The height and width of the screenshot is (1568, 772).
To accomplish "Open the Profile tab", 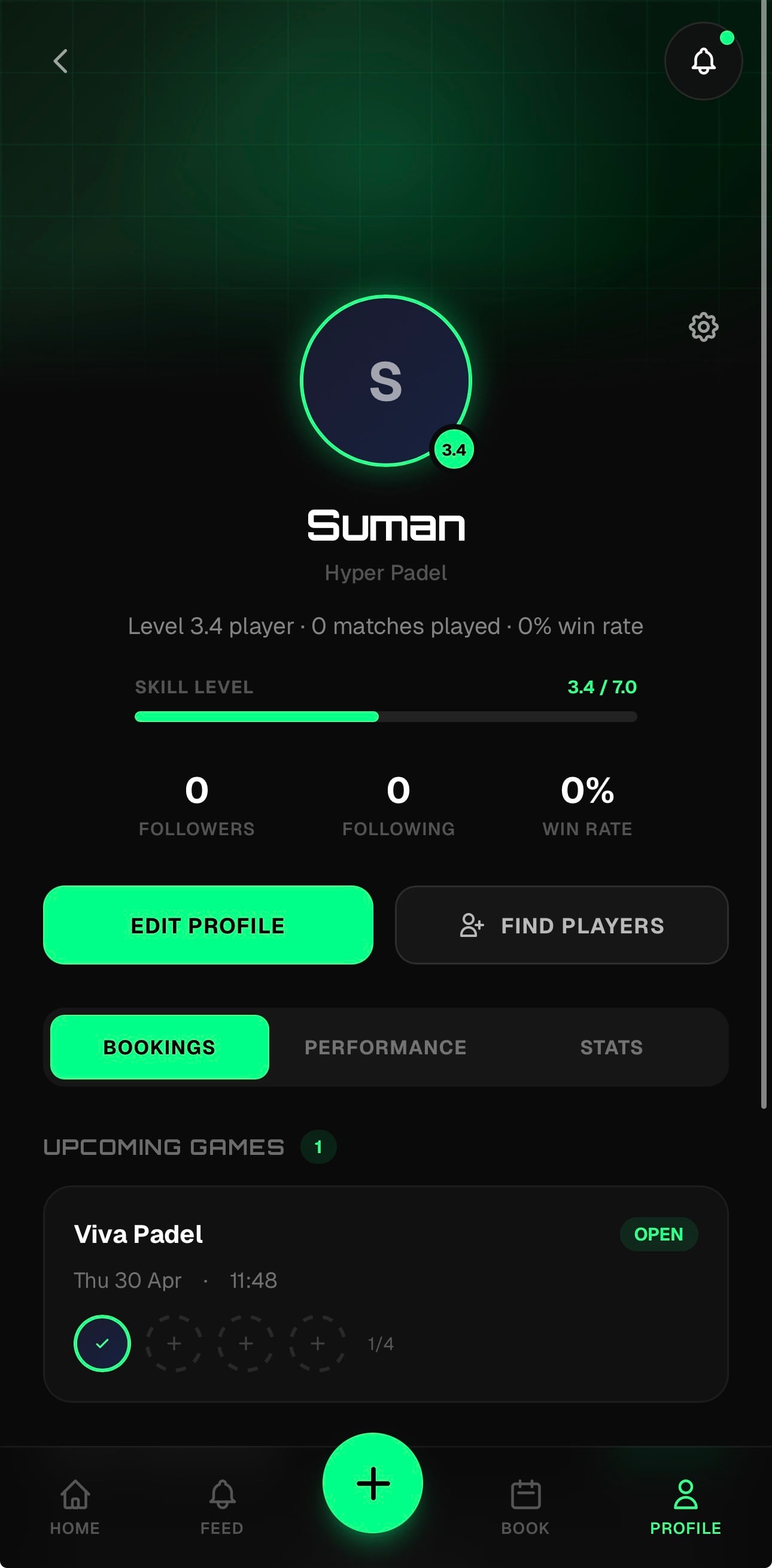I will (x=685, y=1507).
